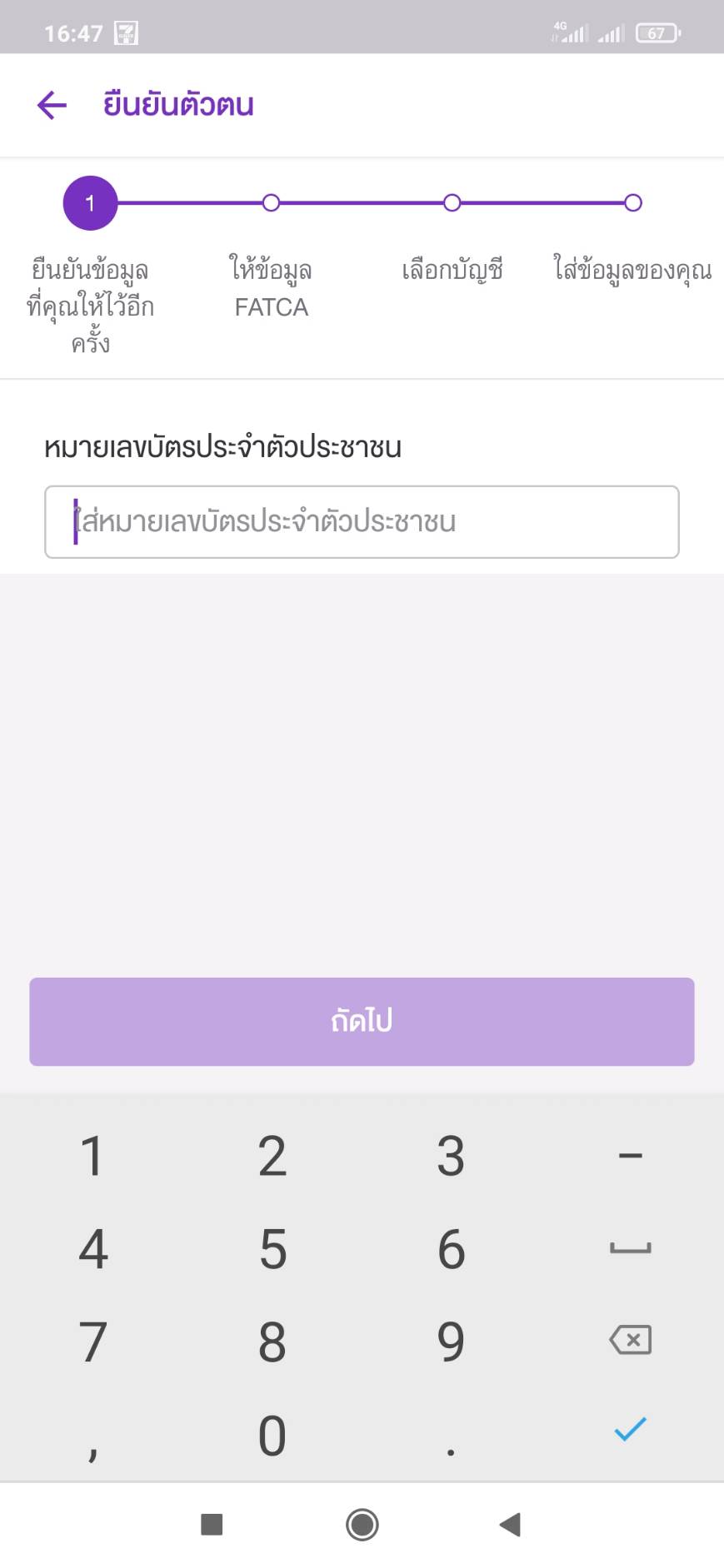Tap the ถัดไป (Next) button
Viewport: 724px width, 1568px height.
tap(362, 1021)
